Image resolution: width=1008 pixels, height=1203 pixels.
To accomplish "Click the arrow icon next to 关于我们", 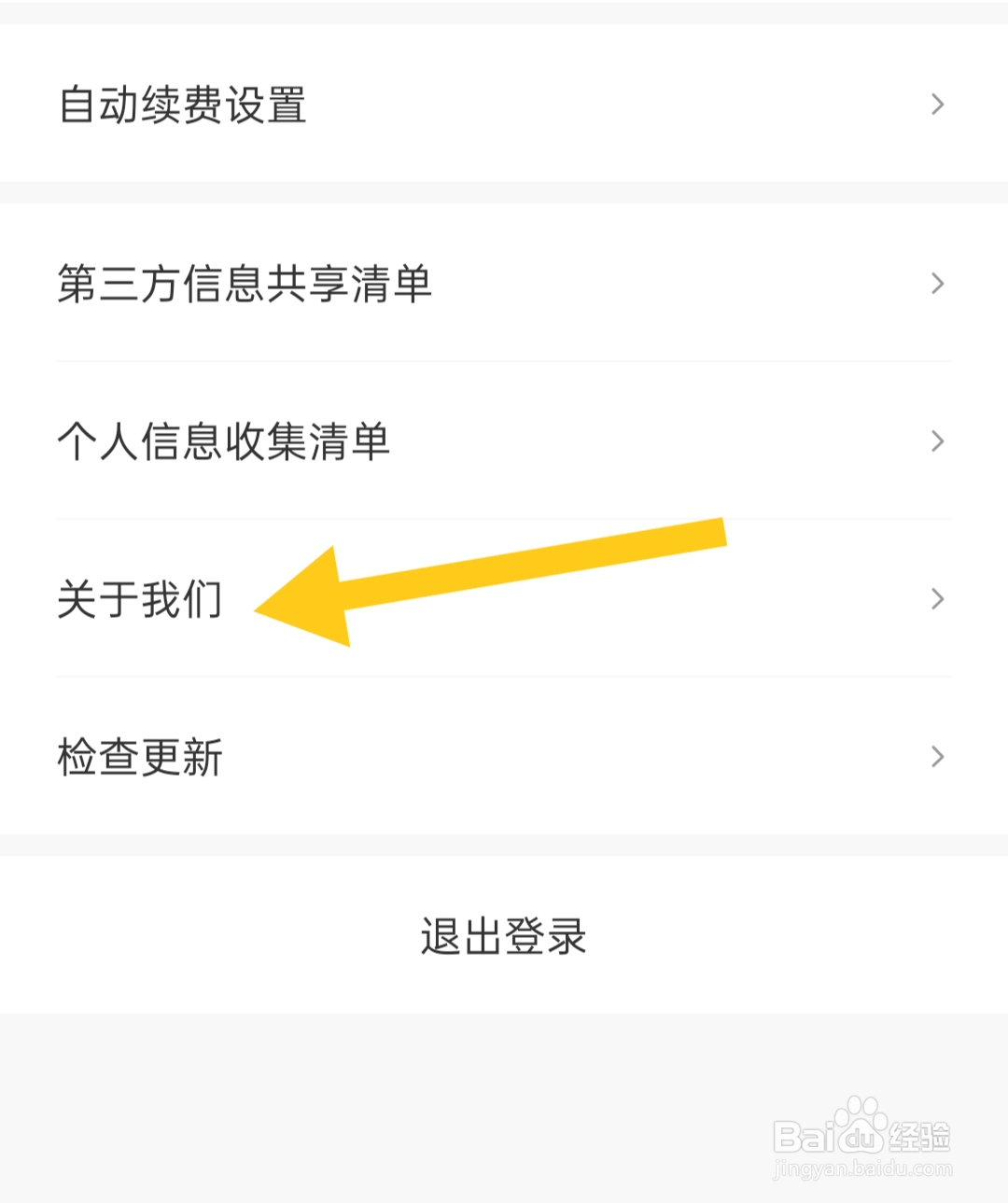I will (x=937, y=599).
